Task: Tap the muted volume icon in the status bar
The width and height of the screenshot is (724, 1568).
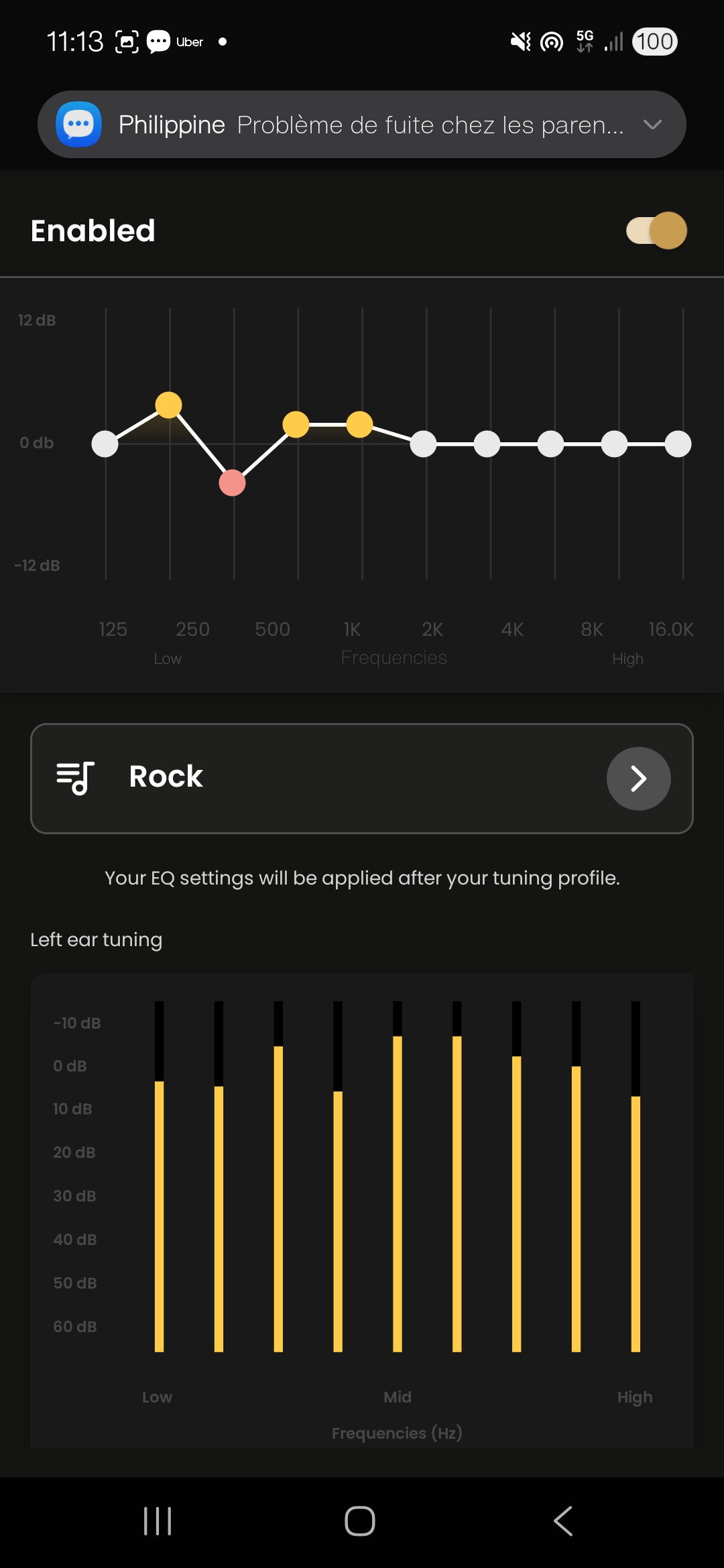Action: point(520,42)
